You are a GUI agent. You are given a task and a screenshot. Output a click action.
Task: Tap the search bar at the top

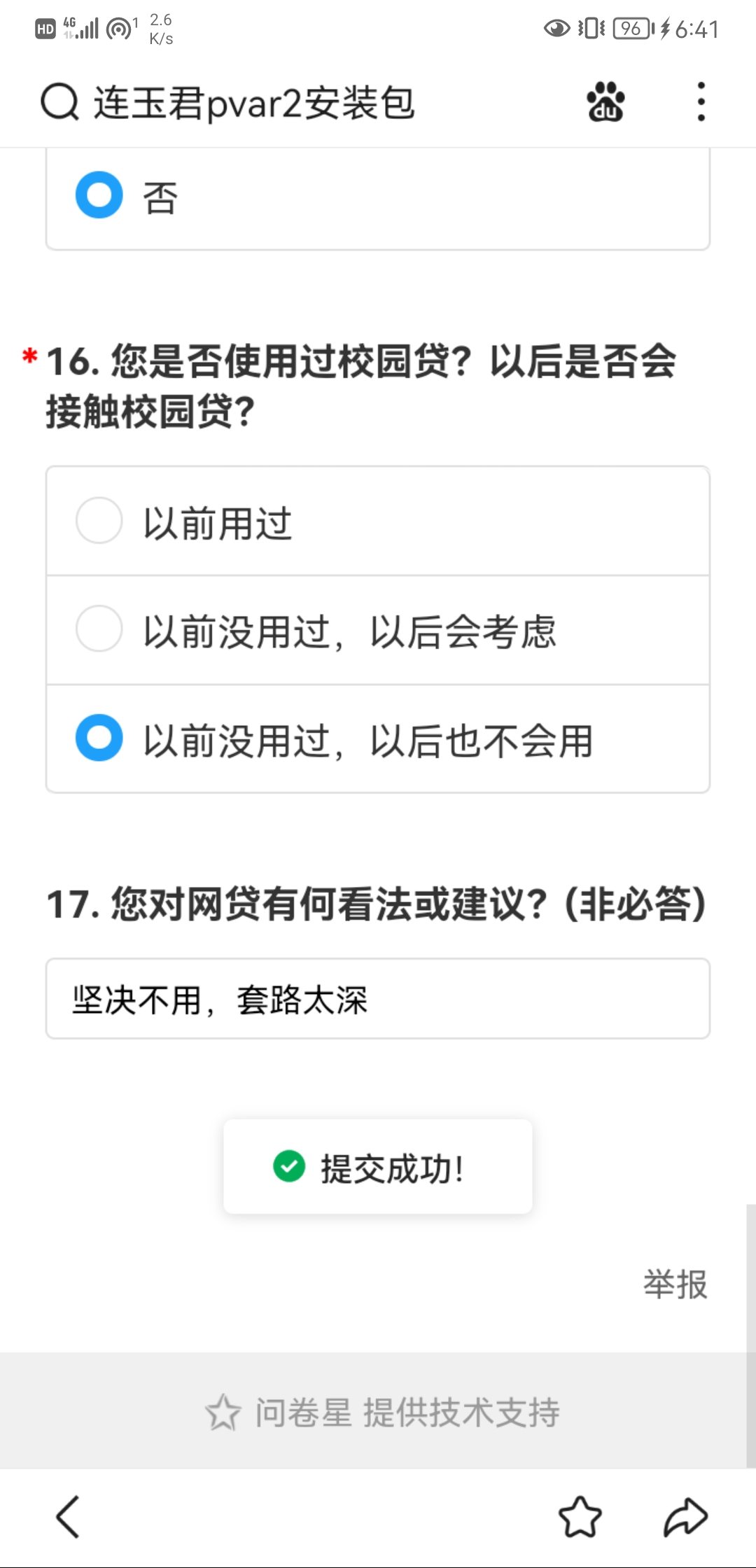point(280,104)
